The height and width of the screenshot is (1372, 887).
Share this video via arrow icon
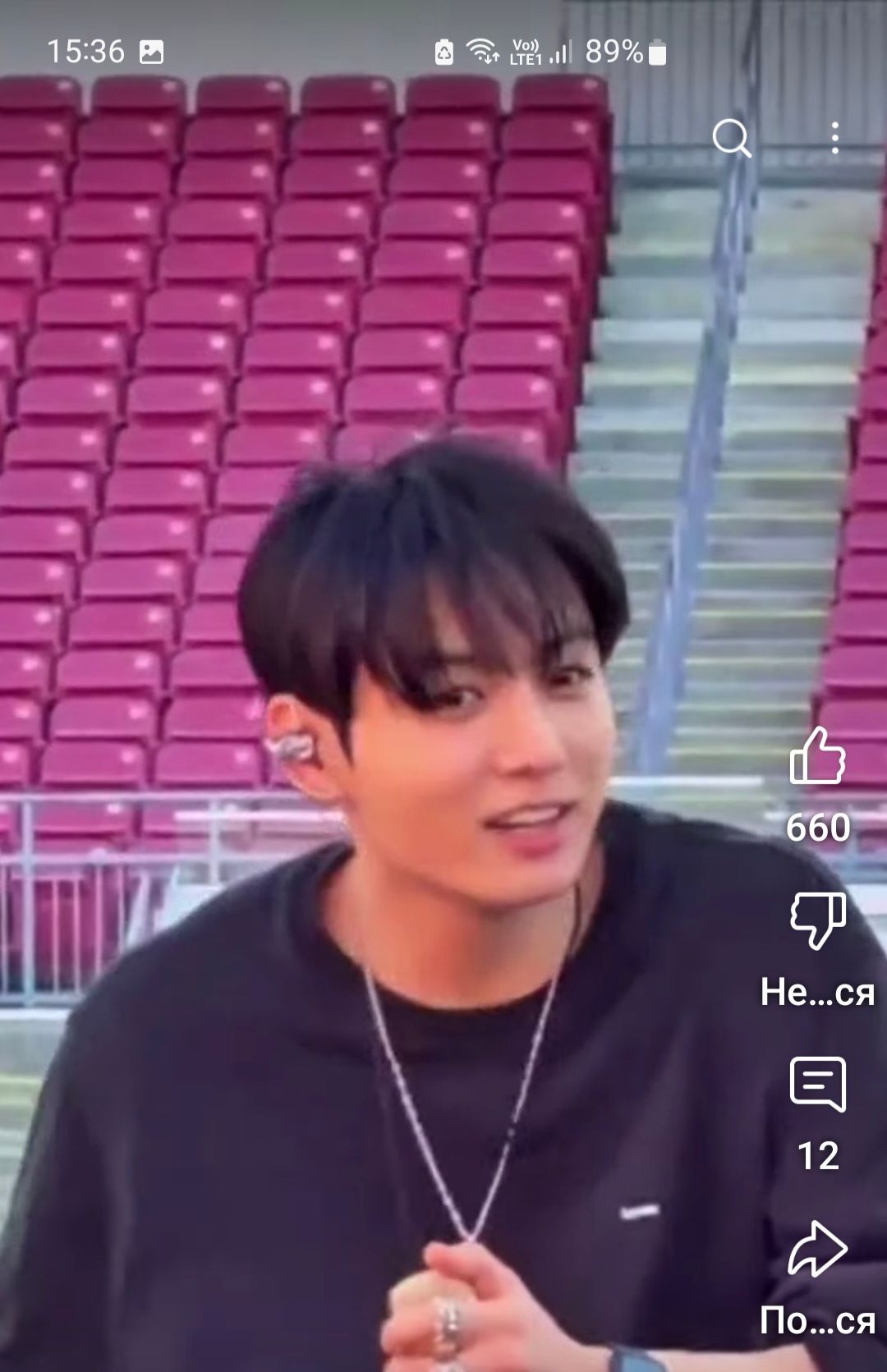[817, 1248]
